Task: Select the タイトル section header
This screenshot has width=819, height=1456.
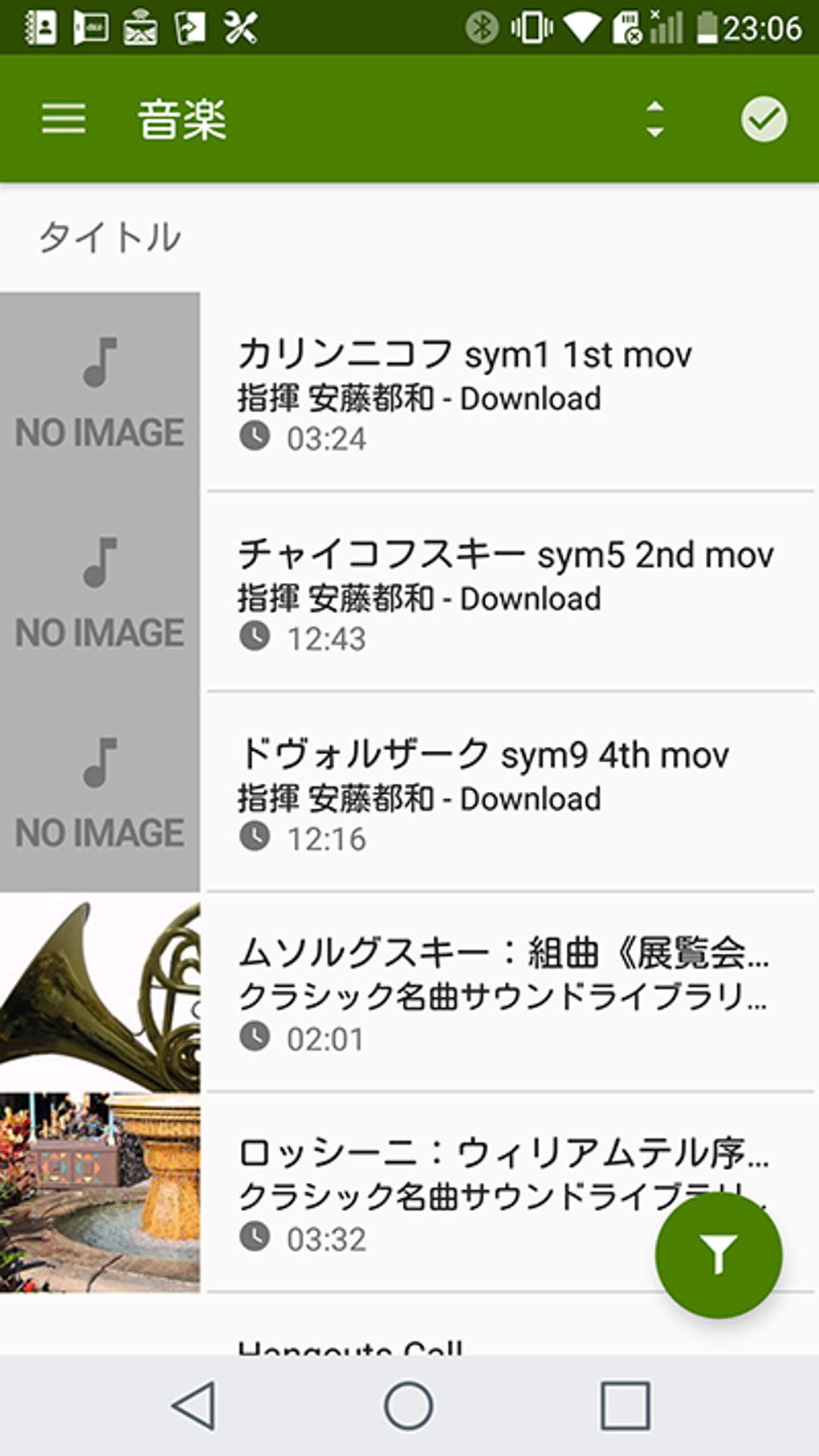Action: pos(110,235)
